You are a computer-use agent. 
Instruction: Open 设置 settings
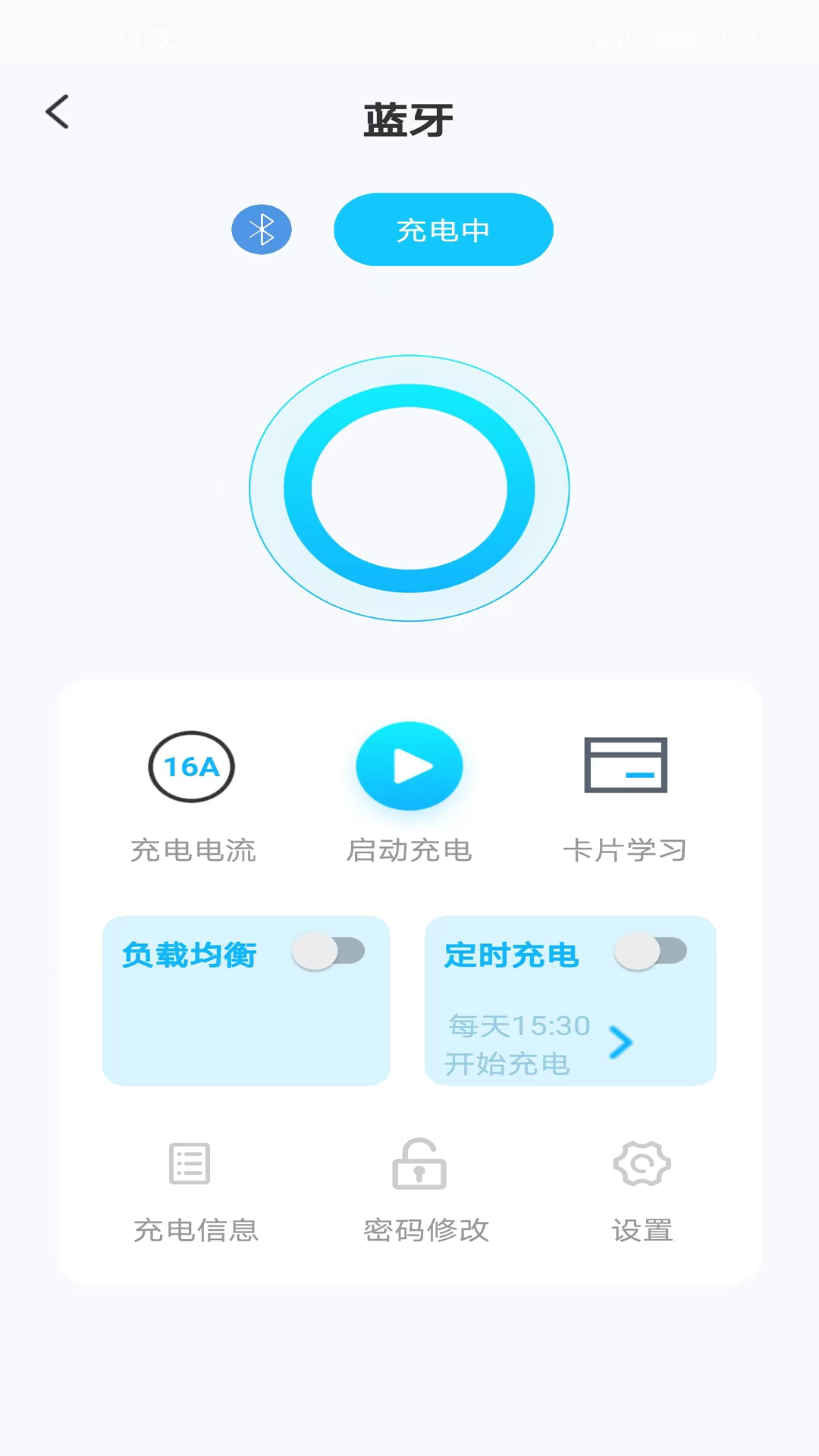(x=642, y=1164)
